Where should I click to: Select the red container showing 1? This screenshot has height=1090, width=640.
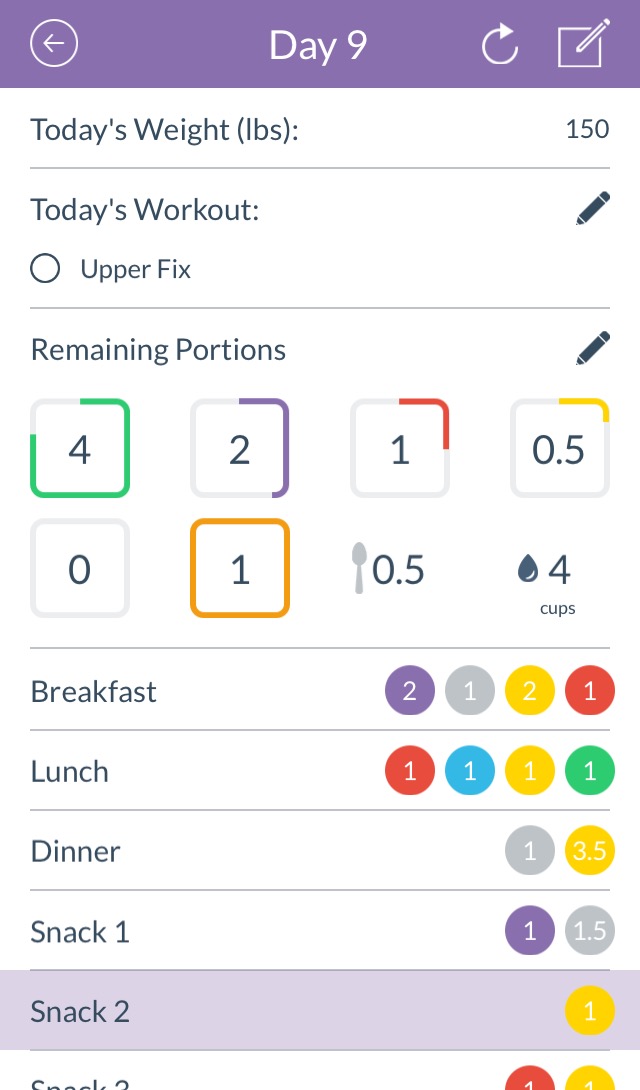400,448
